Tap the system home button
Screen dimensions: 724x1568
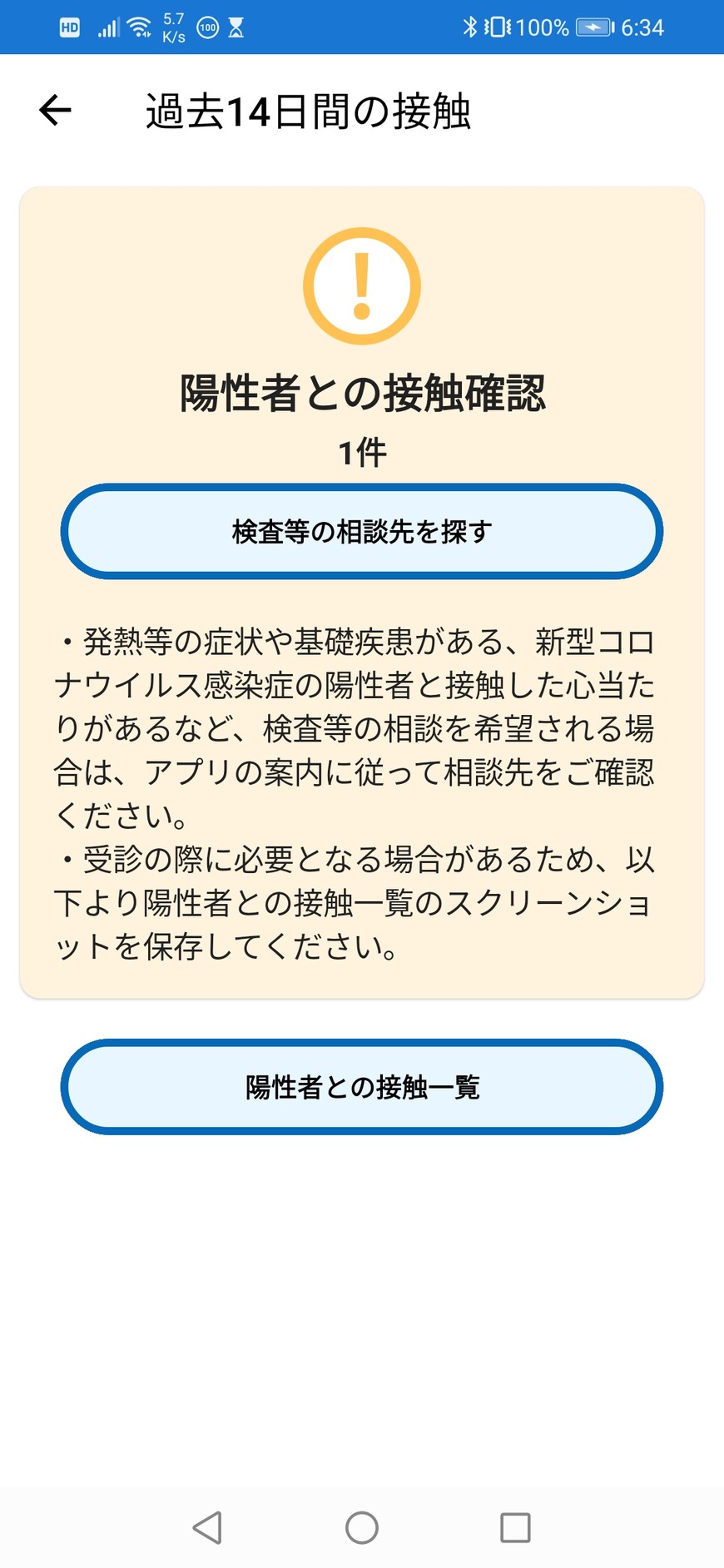tap(362, 1528)
